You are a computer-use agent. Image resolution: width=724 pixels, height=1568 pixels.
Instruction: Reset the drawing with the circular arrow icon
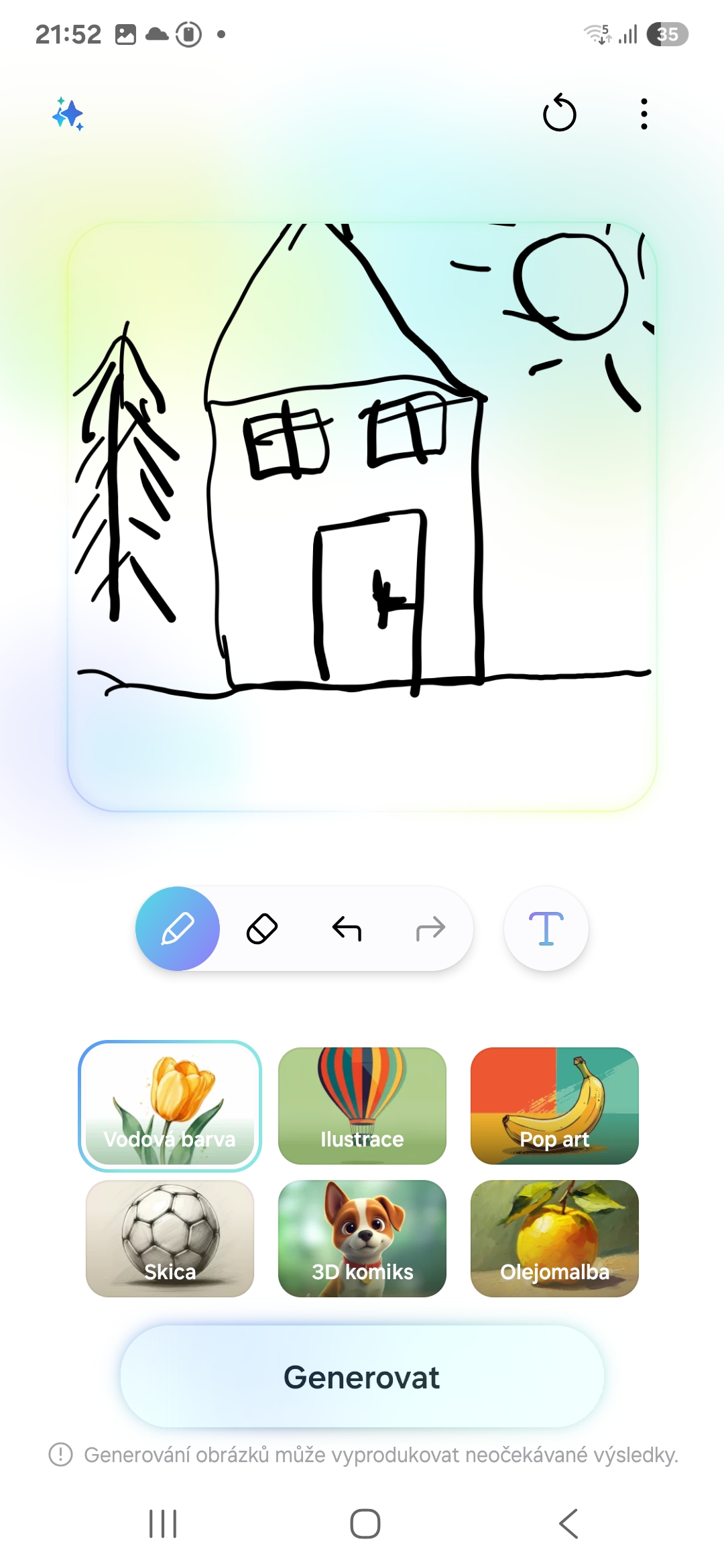(x=559, y=113)
